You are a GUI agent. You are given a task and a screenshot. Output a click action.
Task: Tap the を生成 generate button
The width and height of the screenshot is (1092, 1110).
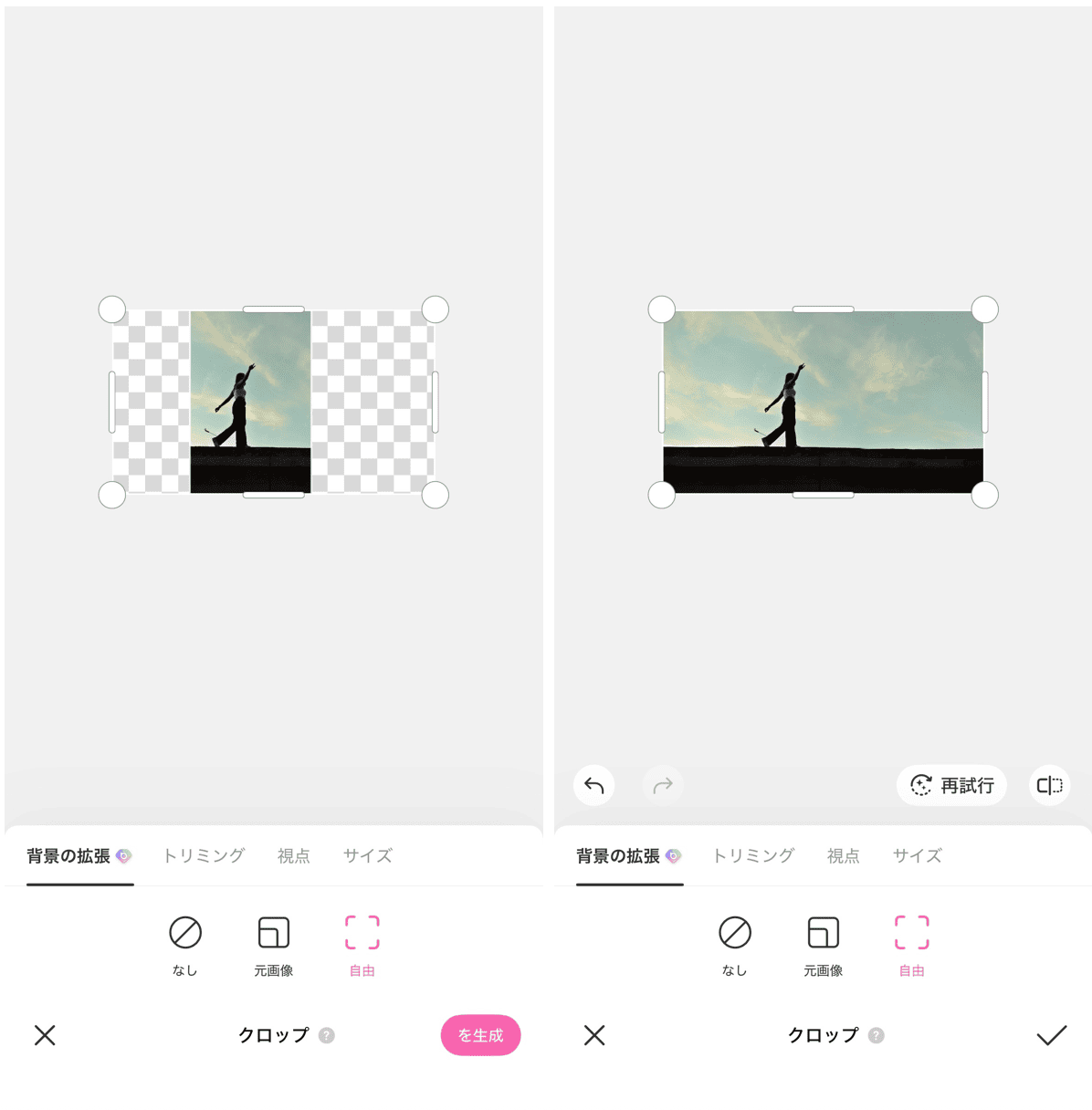[480, 1035]
